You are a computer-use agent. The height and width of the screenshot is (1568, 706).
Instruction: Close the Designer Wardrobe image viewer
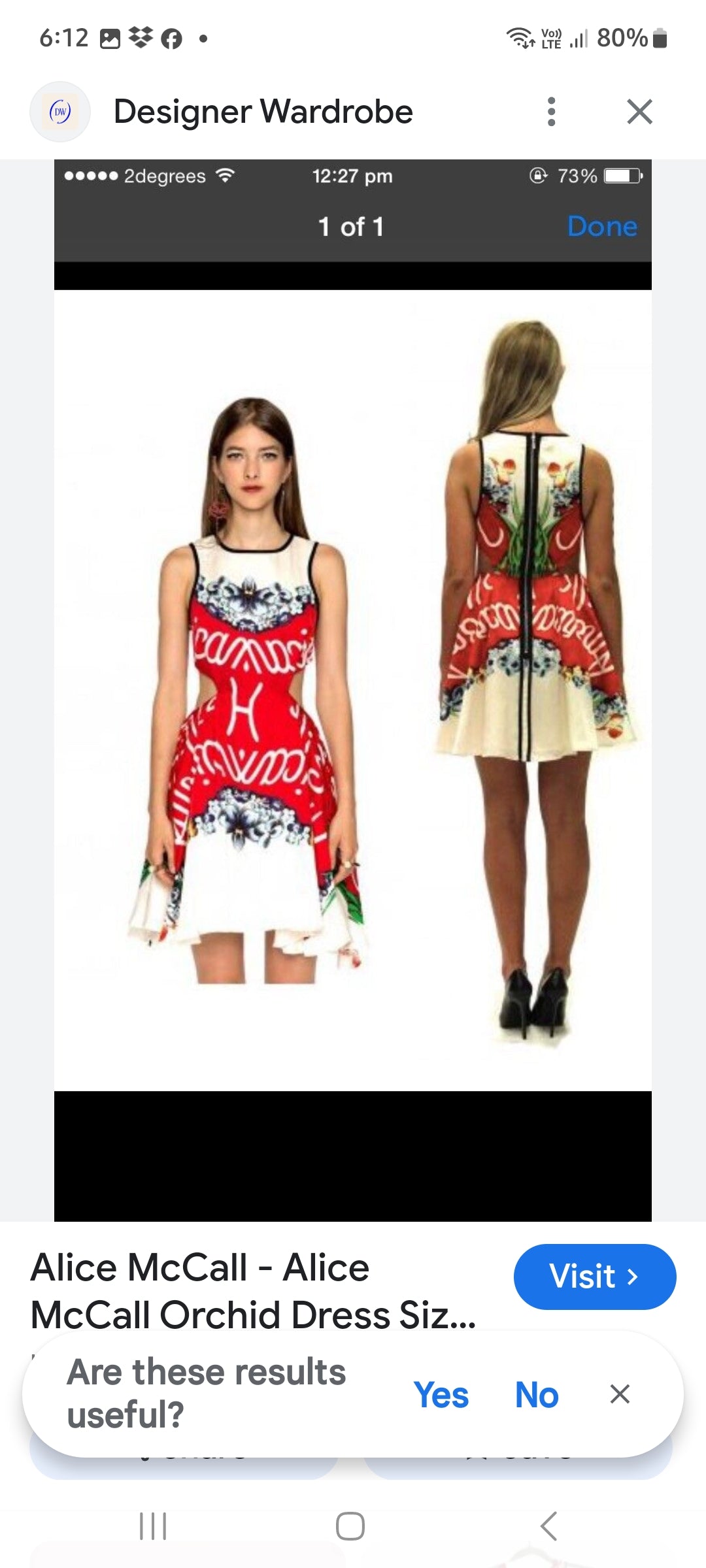pyautogui.click(x=639, y=112)
